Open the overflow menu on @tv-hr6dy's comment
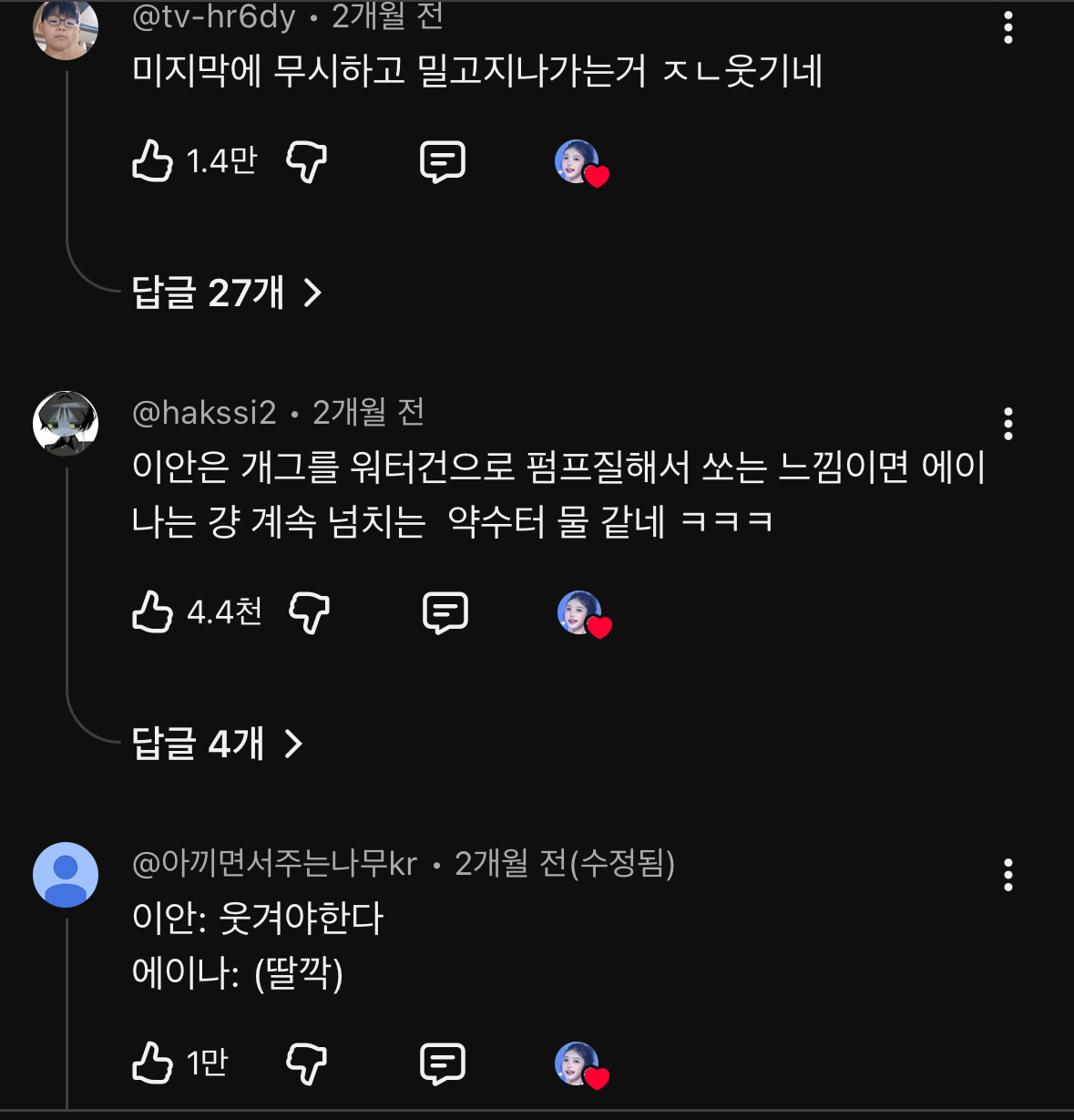This screenshot has height=1120, width=1074. [x=1008, y=28]
